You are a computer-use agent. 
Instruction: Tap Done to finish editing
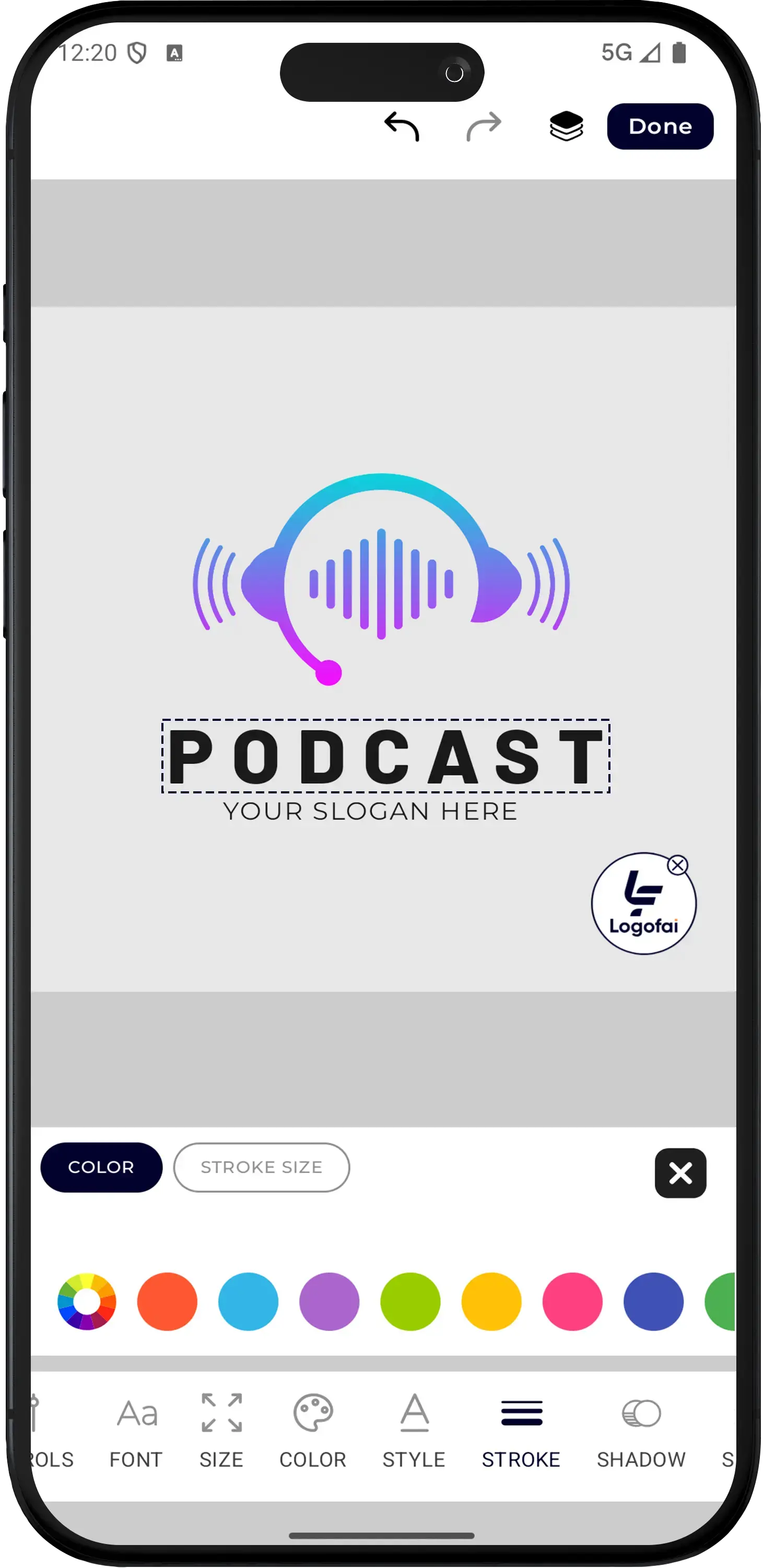coord(660,126)
